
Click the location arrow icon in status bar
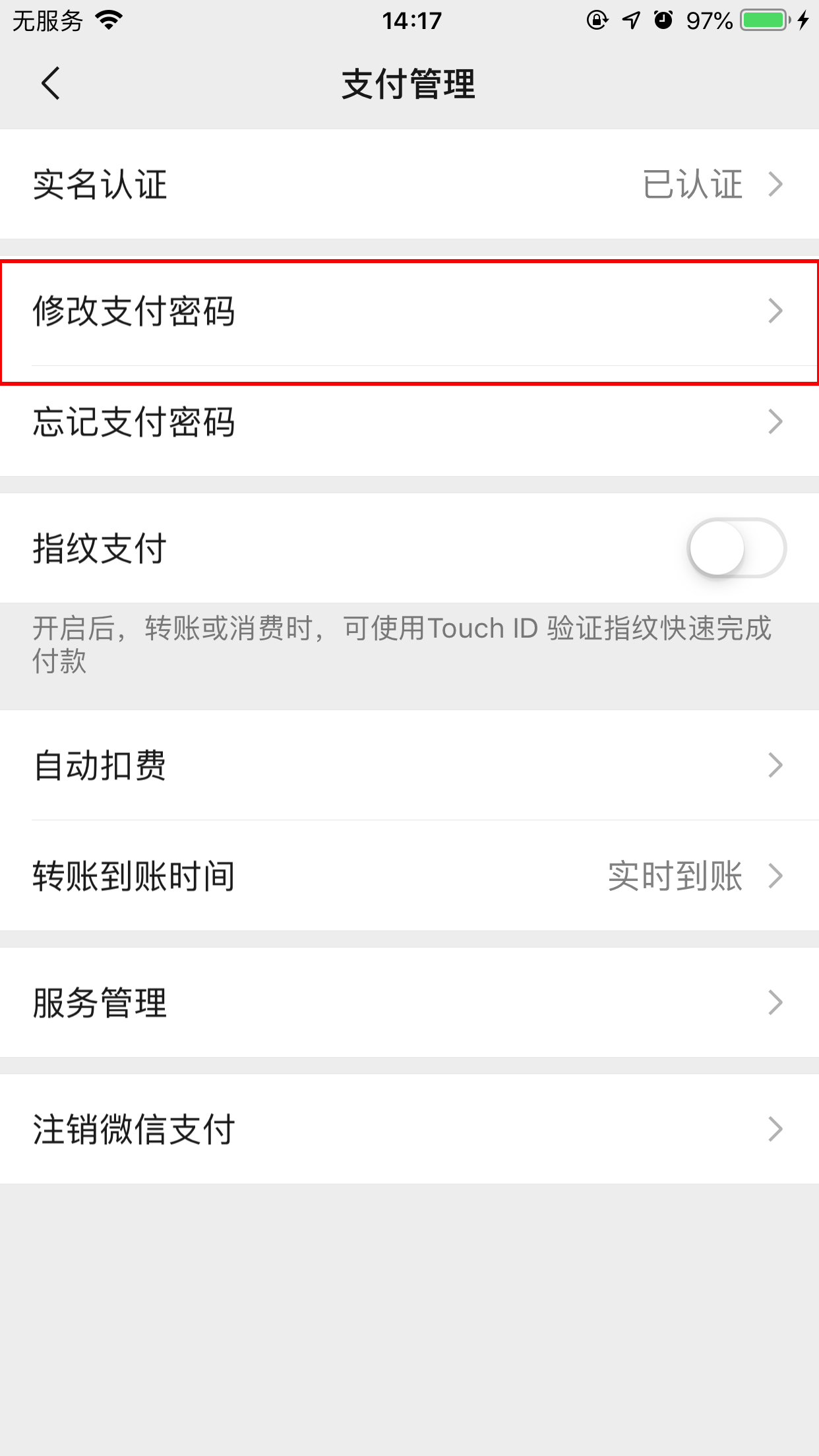click(x=630, y=20)
